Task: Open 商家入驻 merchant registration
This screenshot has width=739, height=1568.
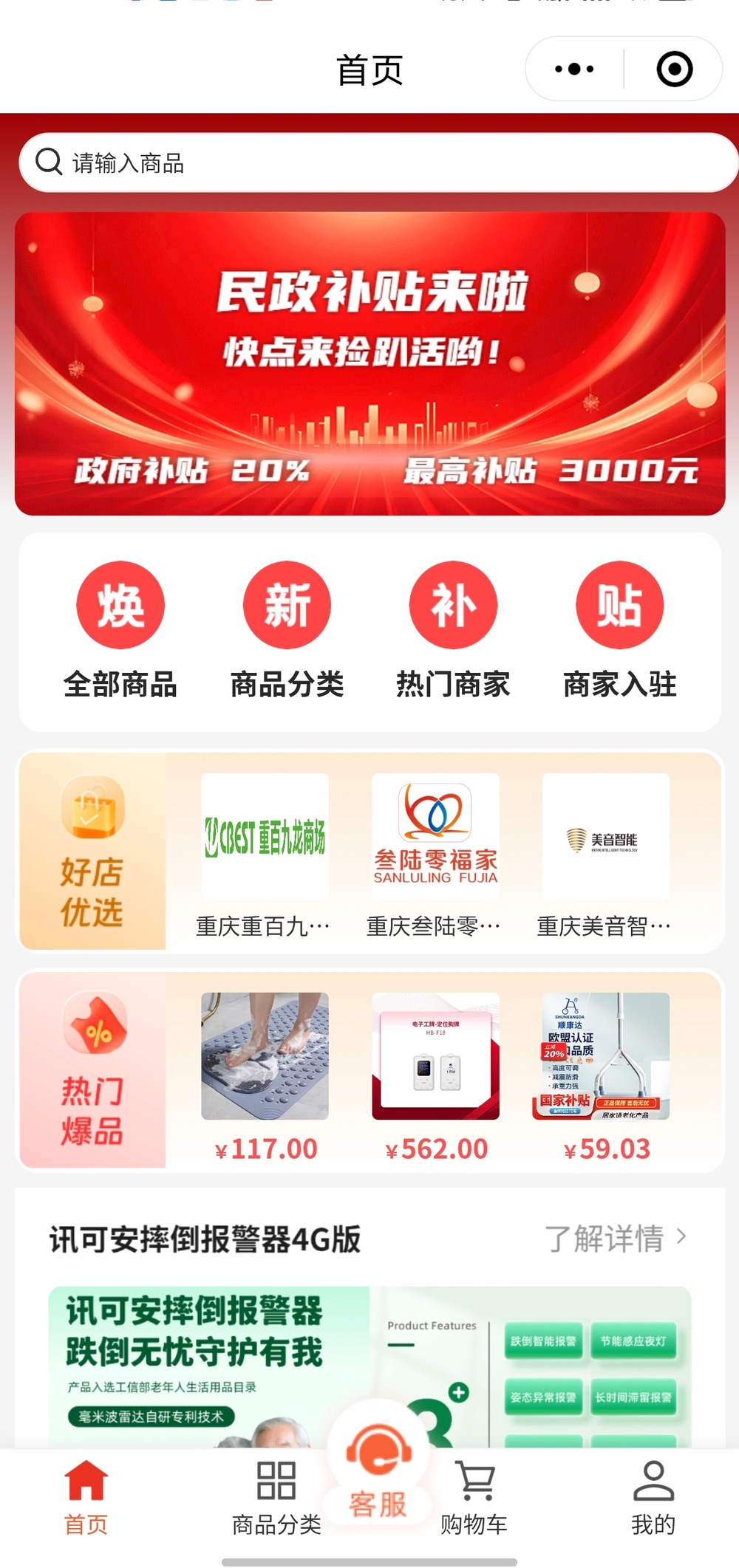Action: point(619,629)
